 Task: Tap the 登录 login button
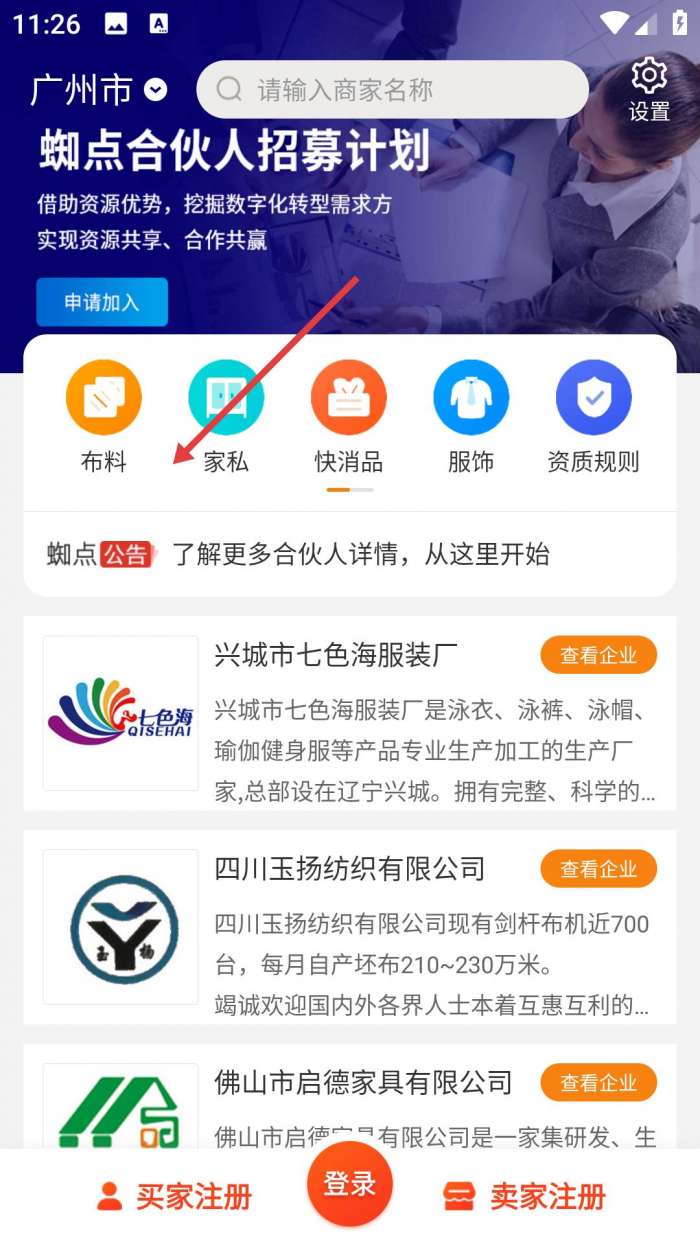pyautogui.click(x=350, y=1185)
